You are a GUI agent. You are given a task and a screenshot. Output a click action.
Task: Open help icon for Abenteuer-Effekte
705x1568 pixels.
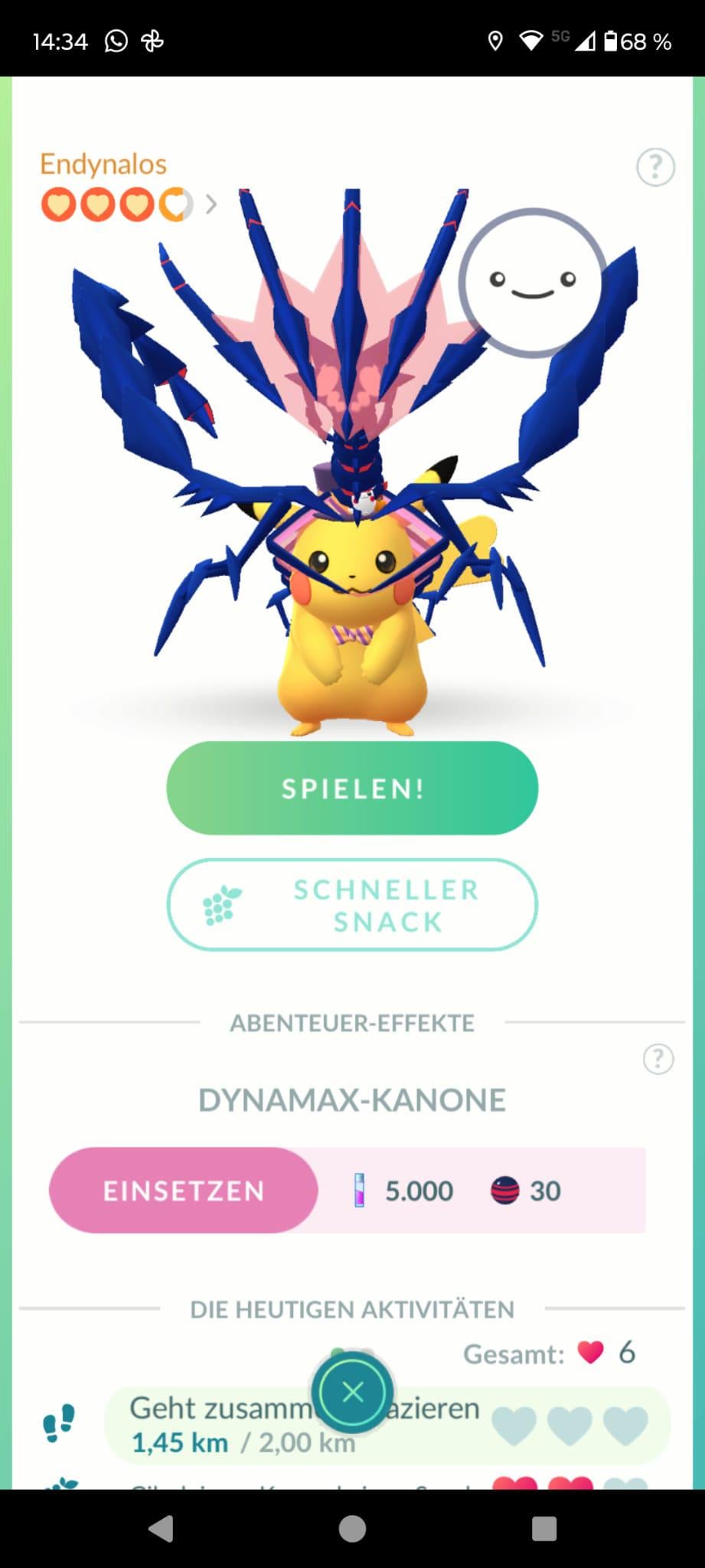pos(658,1059)
